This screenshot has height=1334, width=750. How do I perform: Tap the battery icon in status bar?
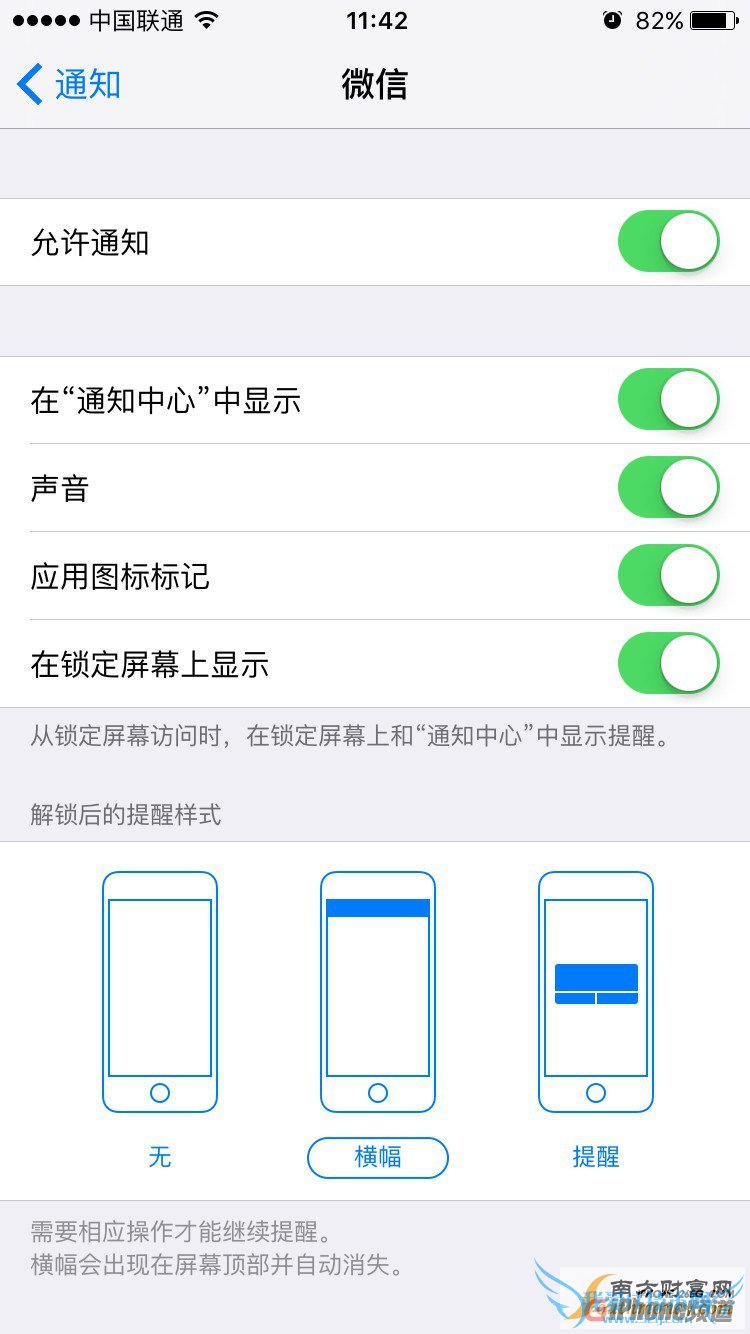(716, 19)
